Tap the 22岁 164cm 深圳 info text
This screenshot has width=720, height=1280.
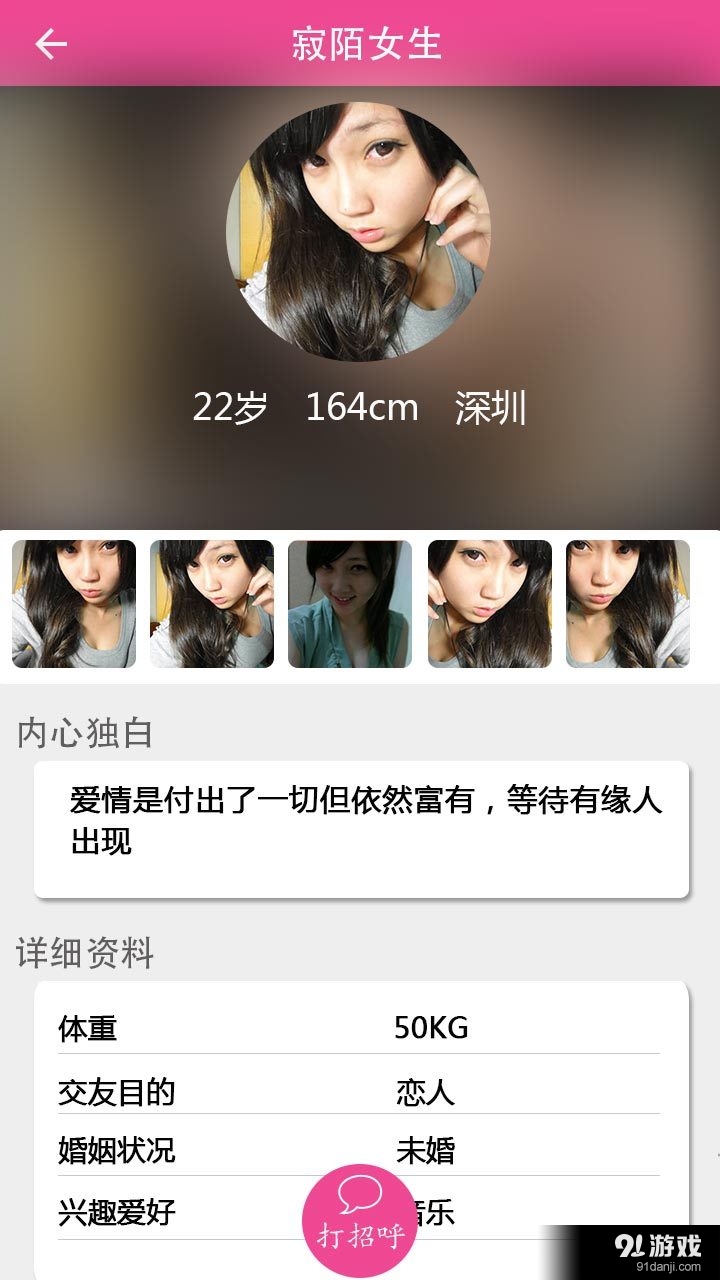pyautogui.click(x=360, y=407)
